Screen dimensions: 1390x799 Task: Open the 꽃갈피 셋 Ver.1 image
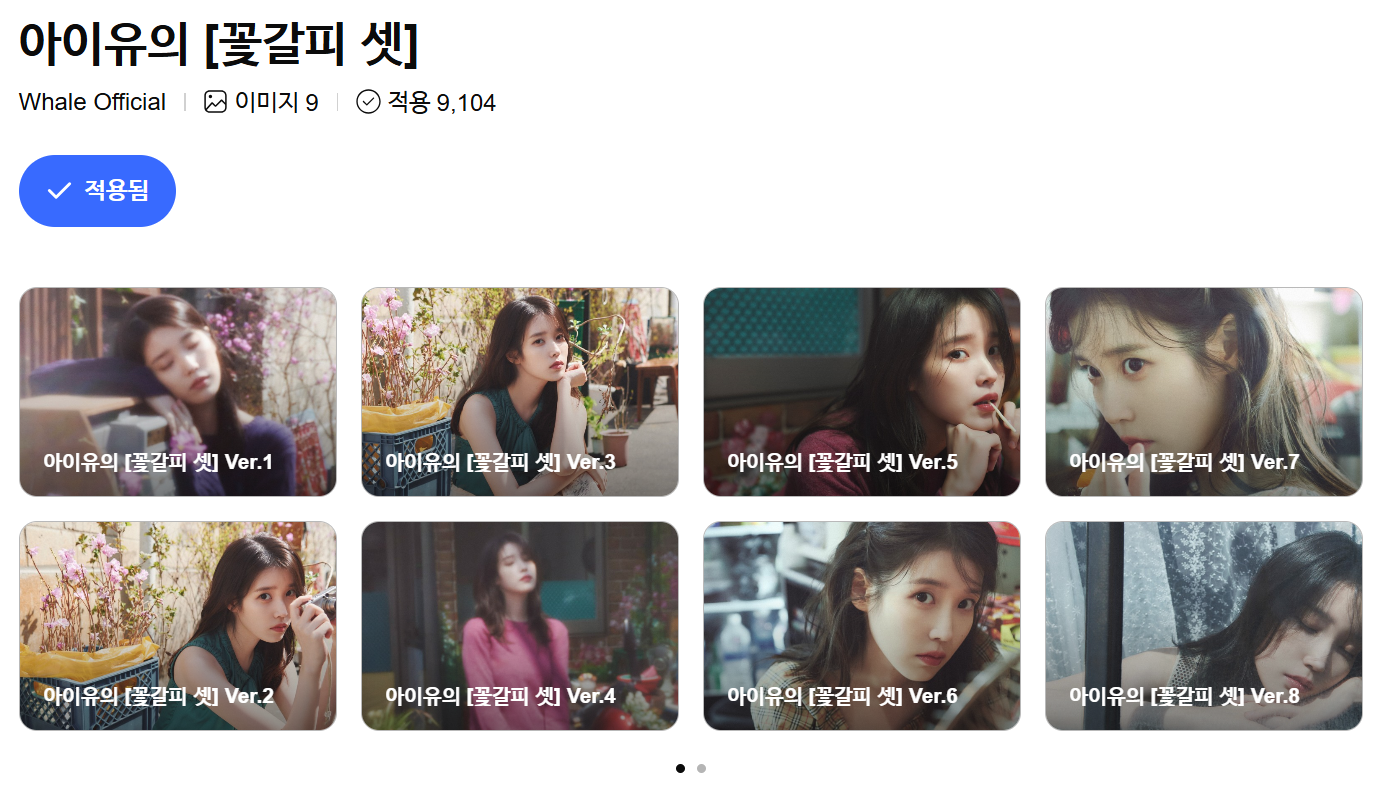pyautogui.click(x=178, y=392)
